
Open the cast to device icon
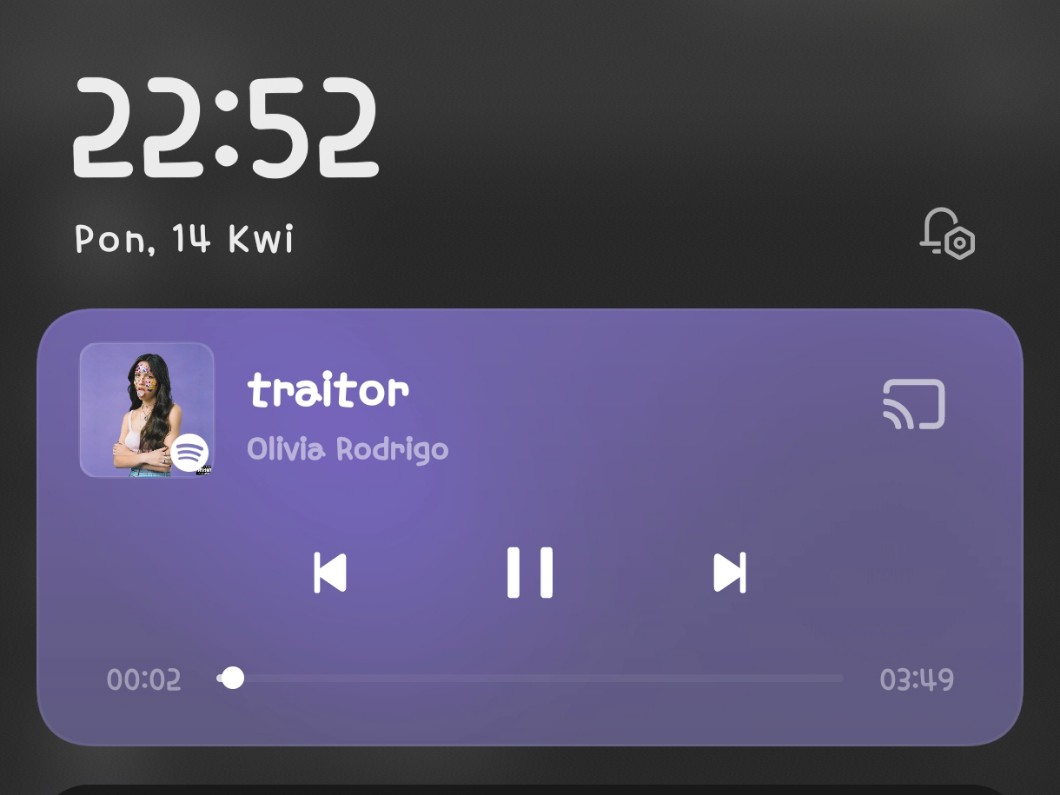coord(913,405)
